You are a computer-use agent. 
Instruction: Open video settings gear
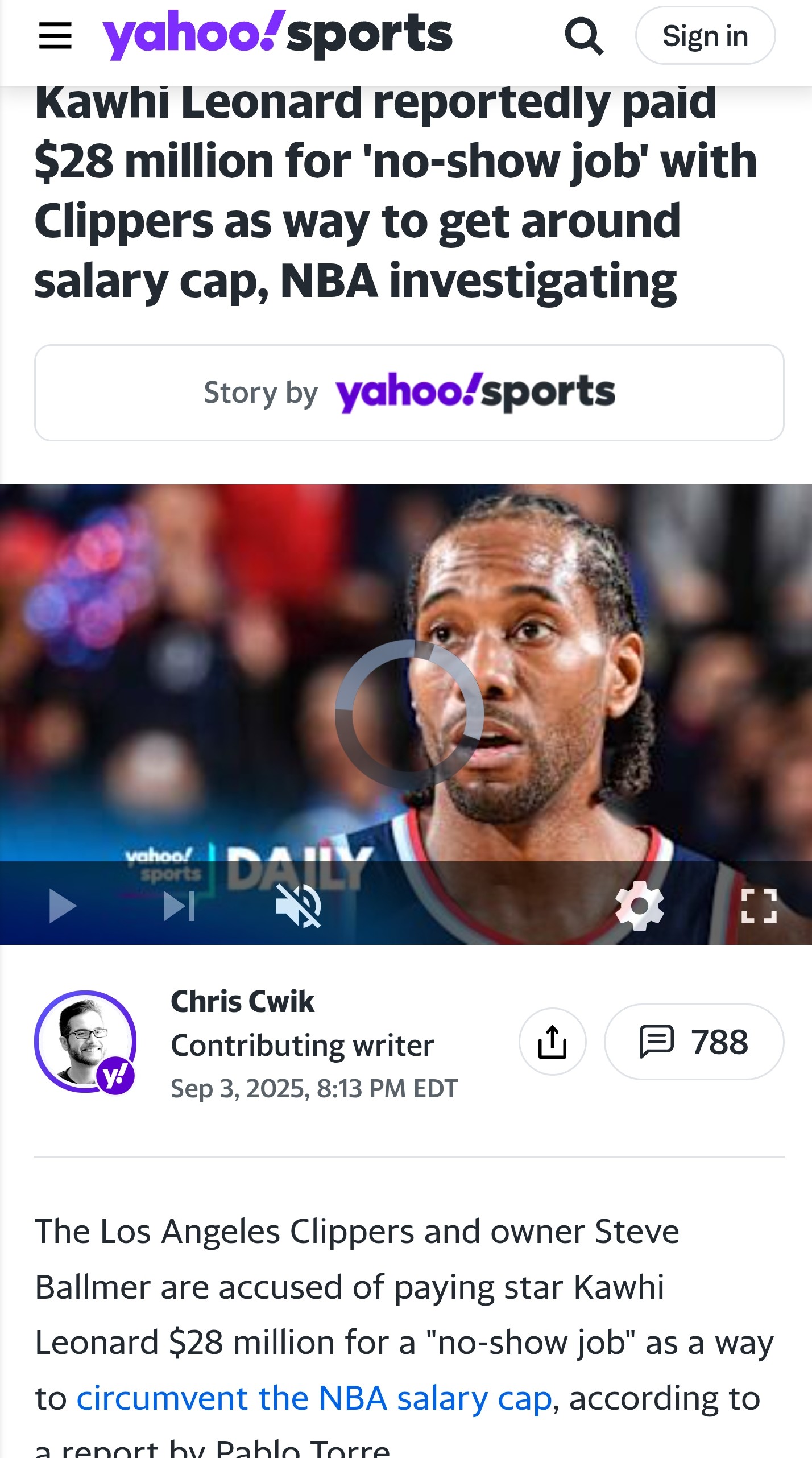pyautogui.click(x=640, y=905)
